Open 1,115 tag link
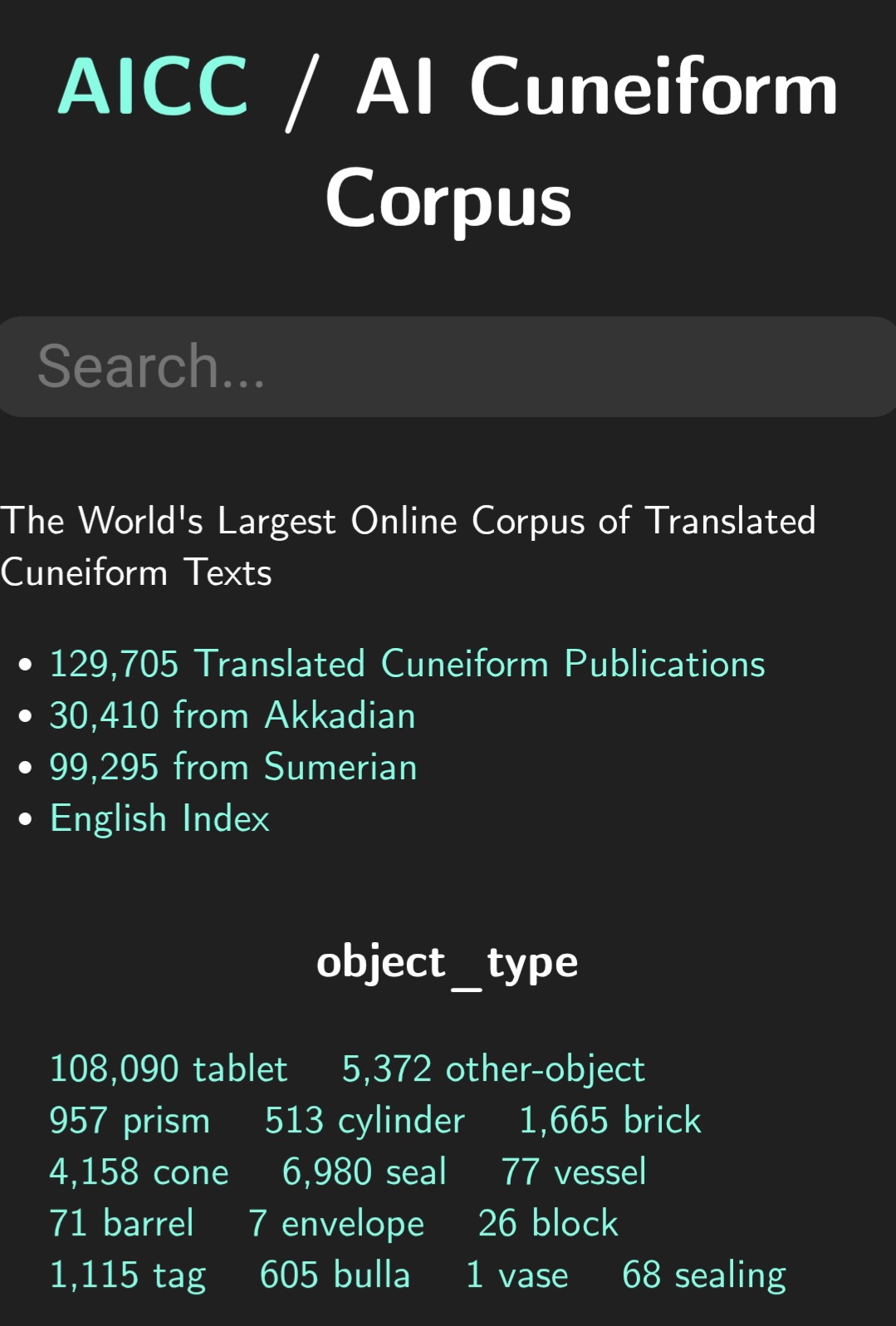This screenshot has width=896, height=1326. pos(128,1275)
